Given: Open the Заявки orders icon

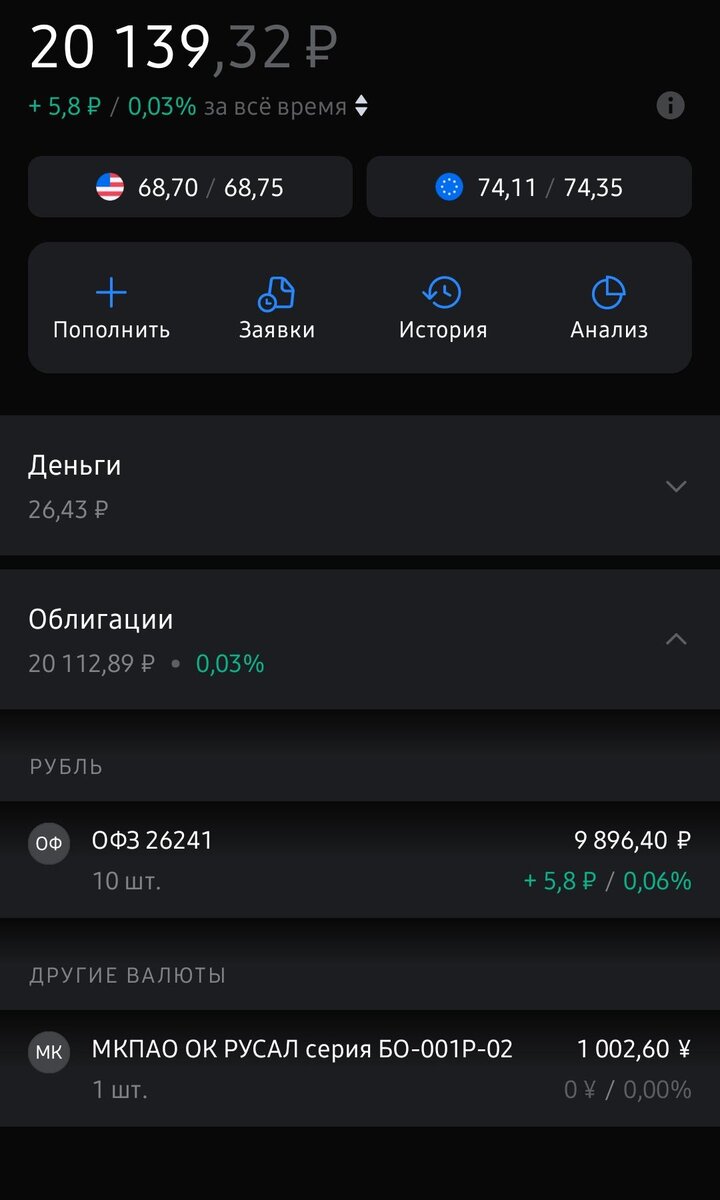Looking at the screenshot, I should (276, 293).
